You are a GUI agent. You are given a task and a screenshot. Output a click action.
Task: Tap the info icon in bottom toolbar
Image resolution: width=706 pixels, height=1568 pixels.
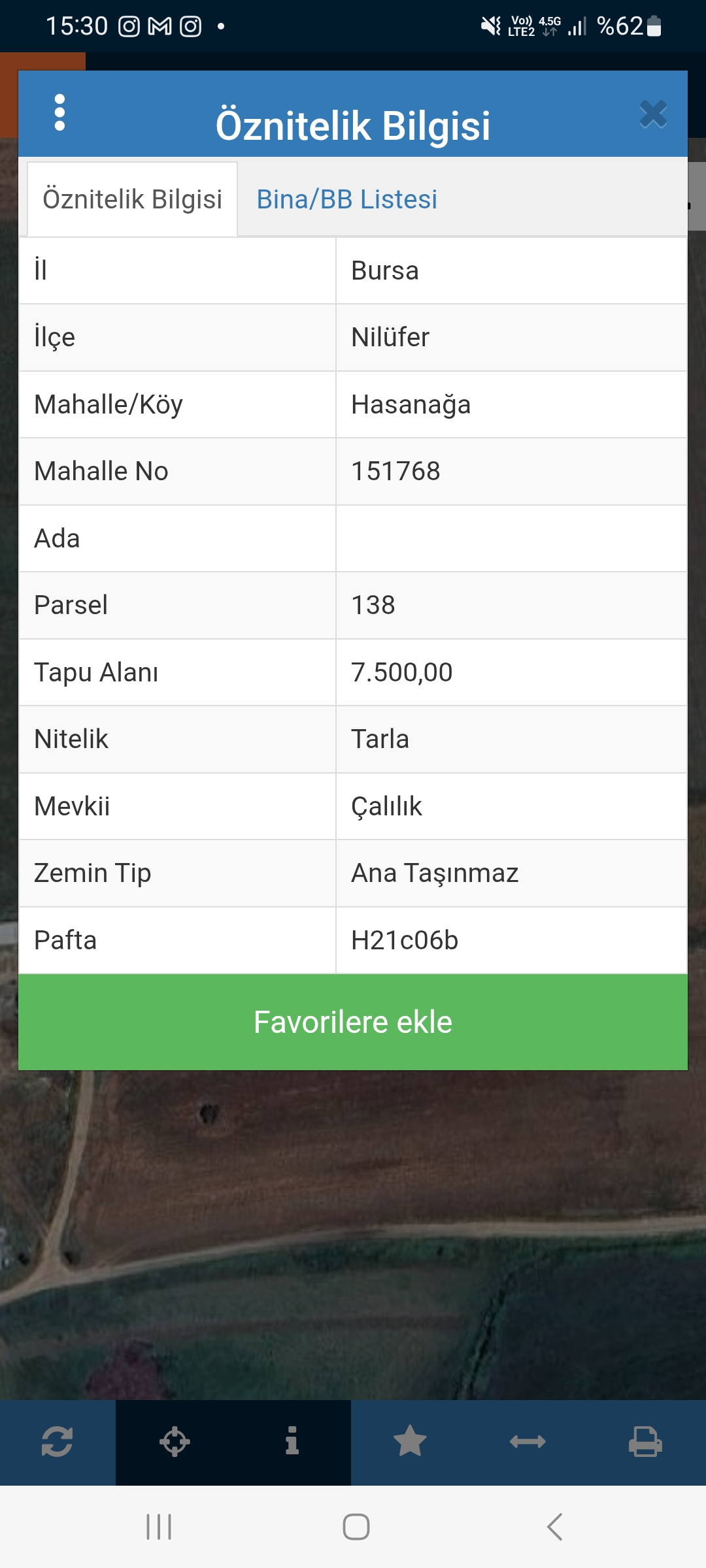pyautogui.click(x=292, y=1442)
